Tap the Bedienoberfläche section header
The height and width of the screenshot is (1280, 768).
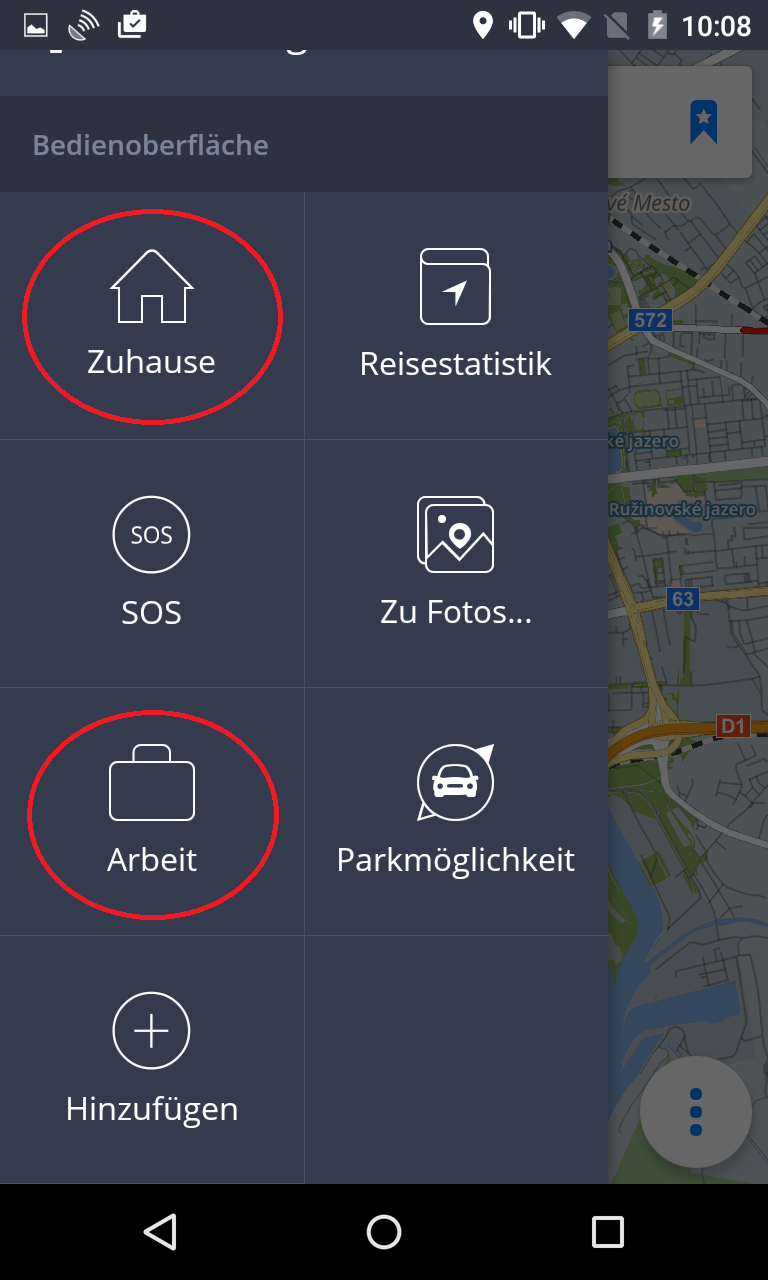click(150, 144)
